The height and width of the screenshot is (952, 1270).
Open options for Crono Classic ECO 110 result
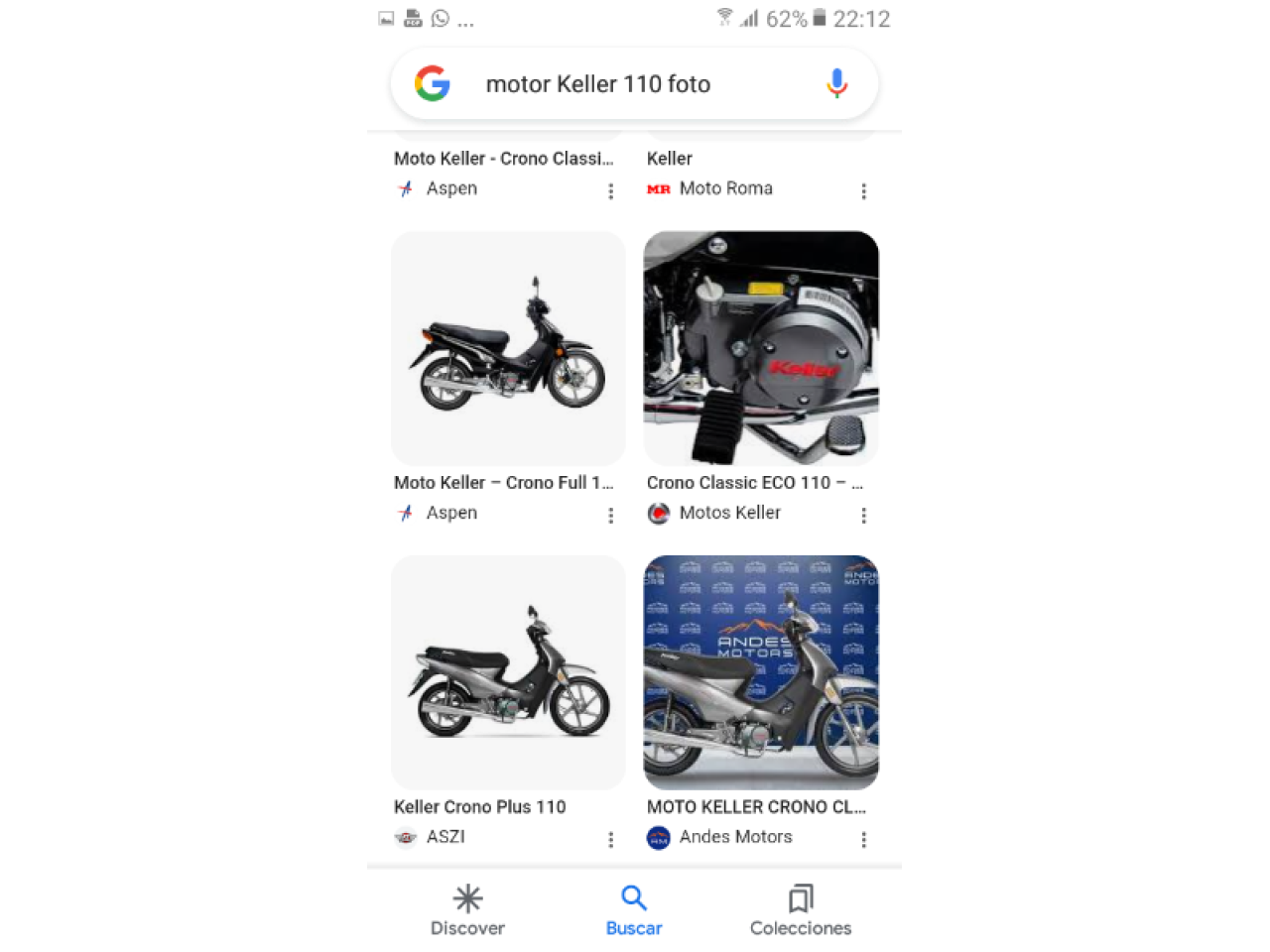(863, 516)
